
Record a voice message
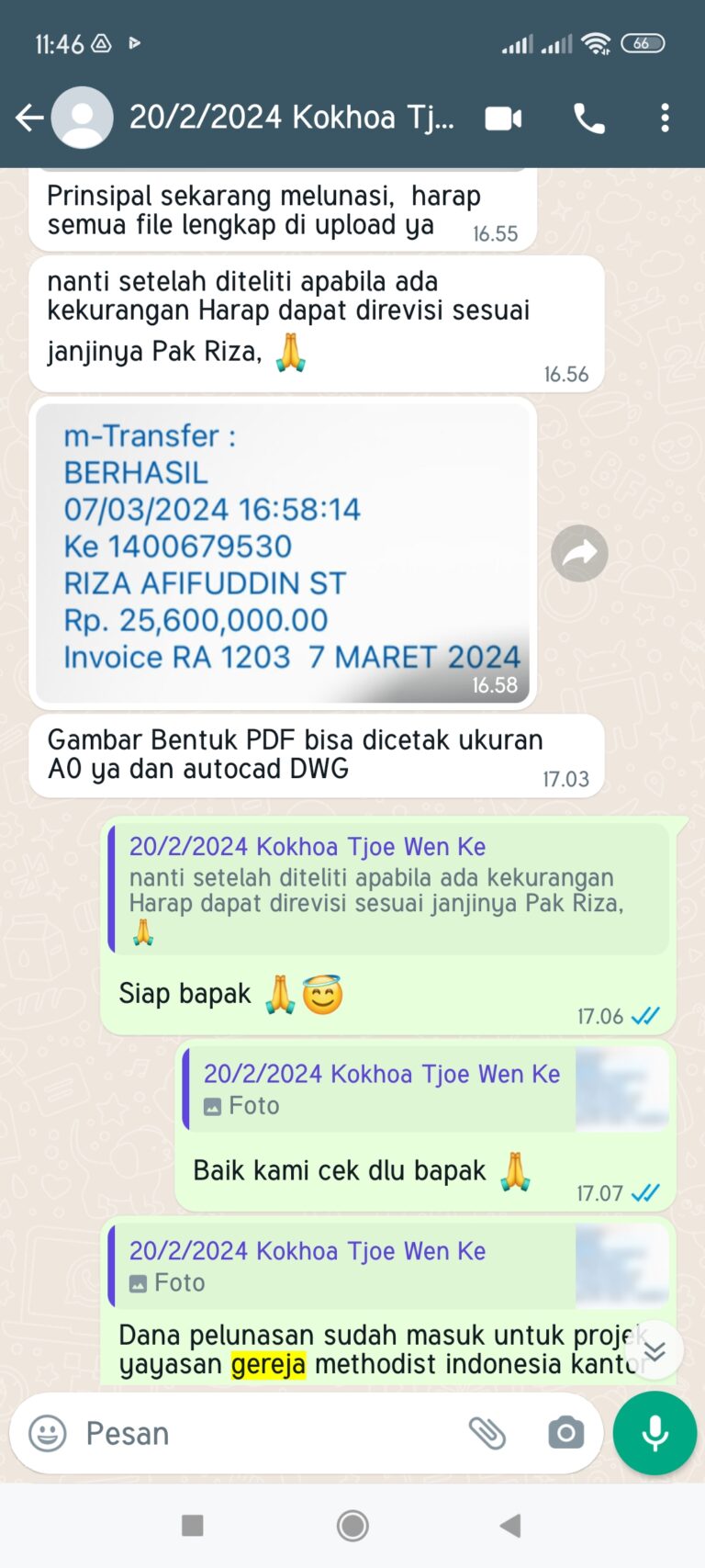pos(655,1433)
